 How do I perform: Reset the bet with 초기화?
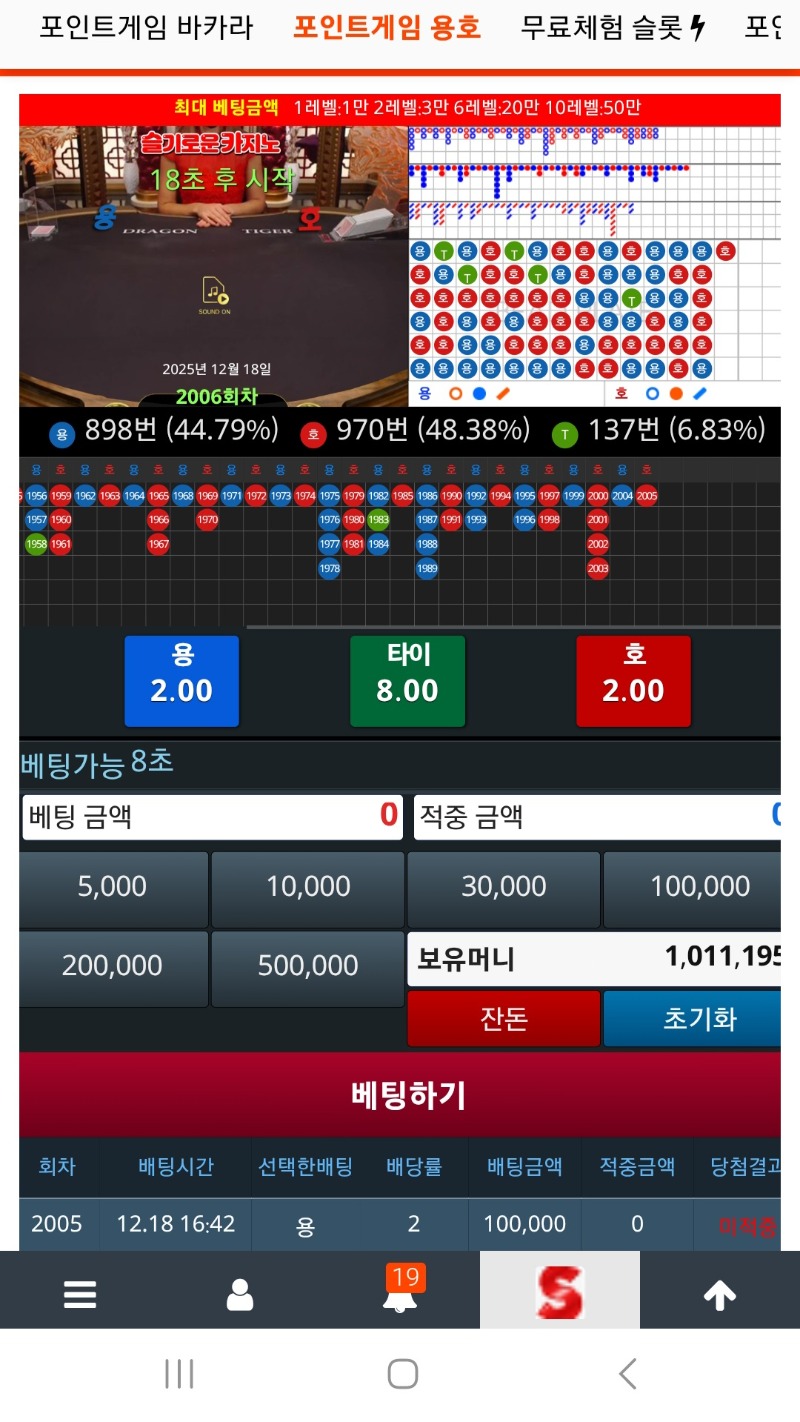pyautogui.click(x=699, y=1018)
